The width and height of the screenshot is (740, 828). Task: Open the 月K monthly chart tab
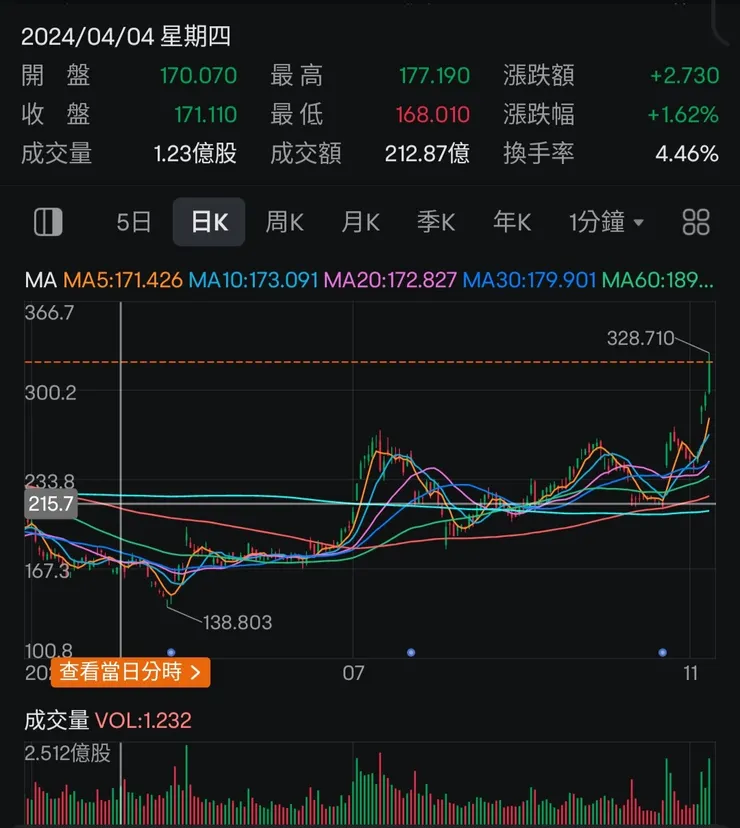tap(360, 222)
